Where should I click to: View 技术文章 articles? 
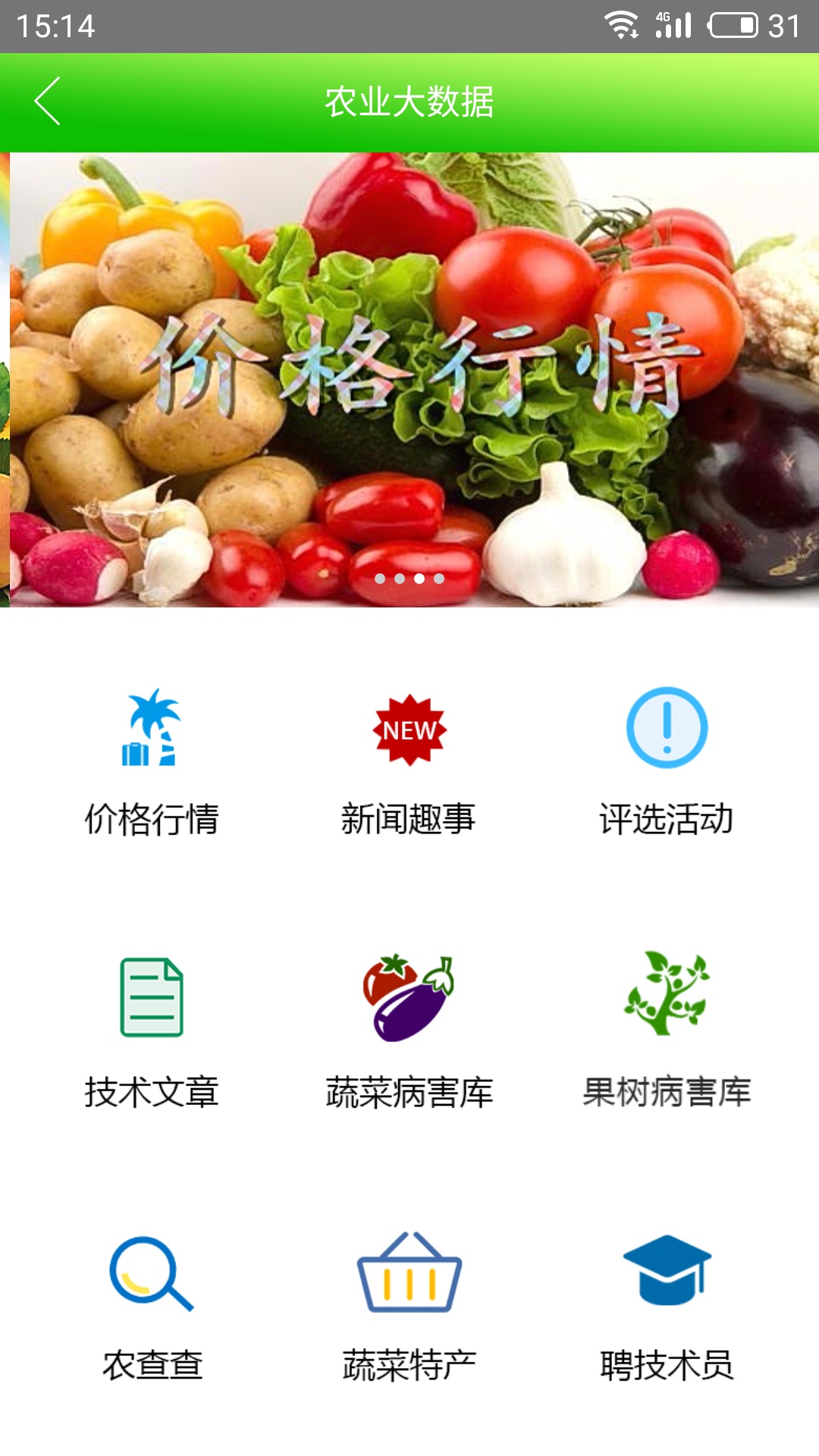[152, 1031]
